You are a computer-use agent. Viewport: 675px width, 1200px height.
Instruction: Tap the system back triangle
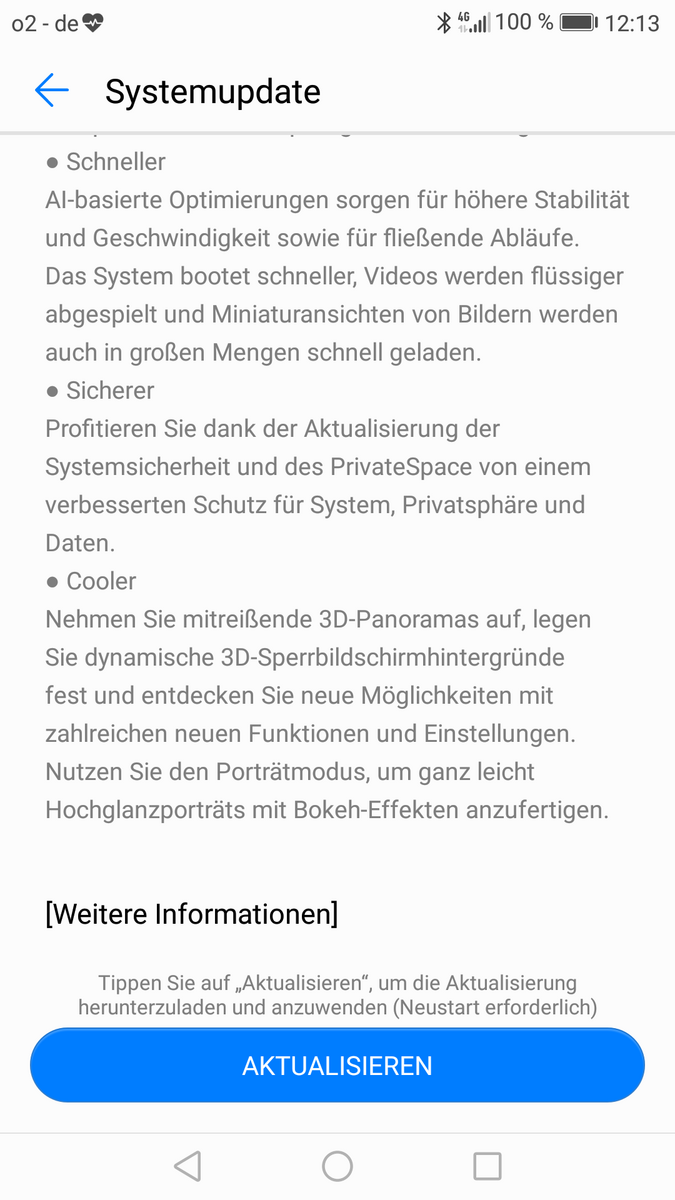pos(187,1166)
